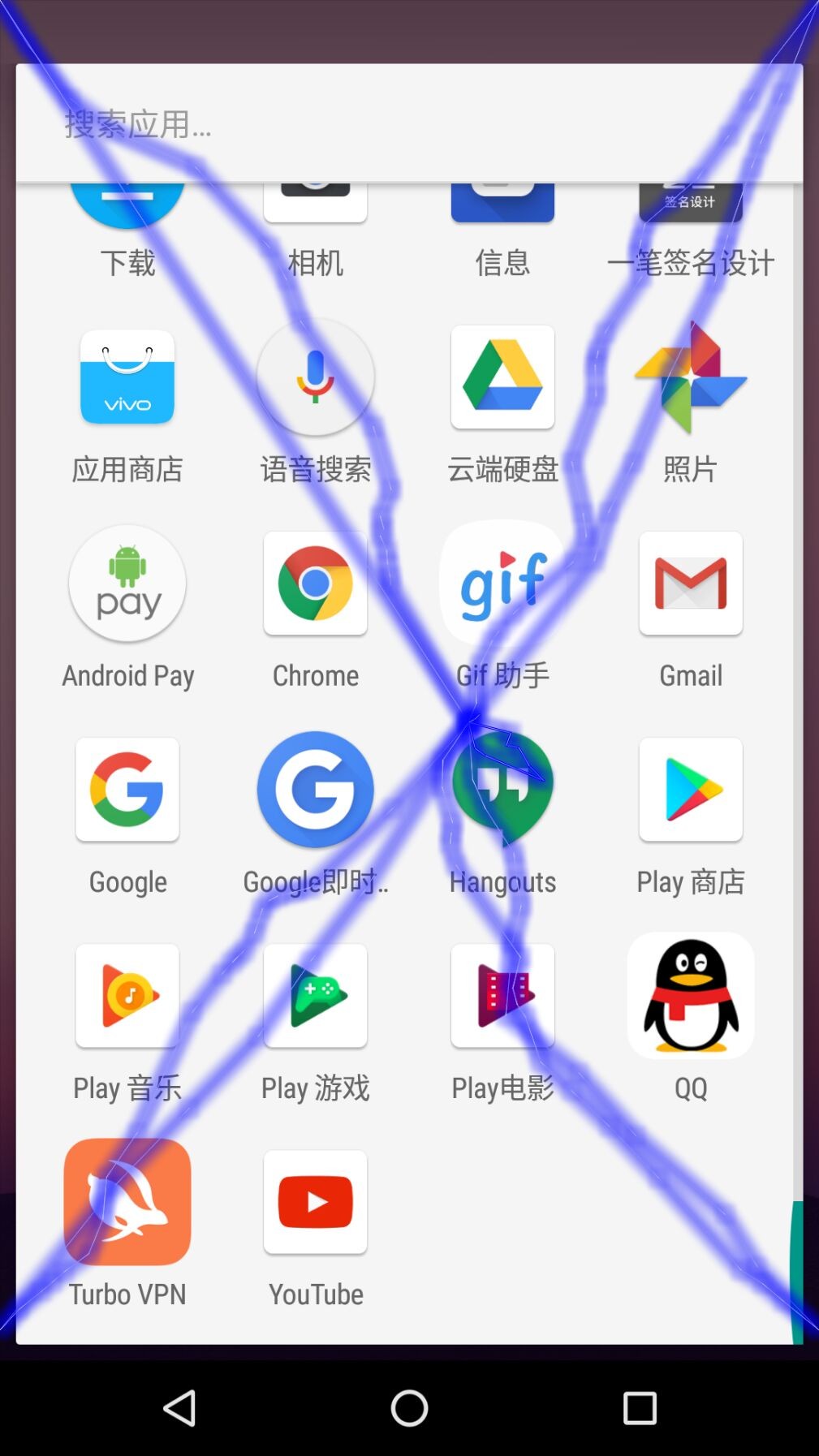The image size is (819, 1456).
Task: Open 云端硬盘 Google Drive
Action: 502,378
